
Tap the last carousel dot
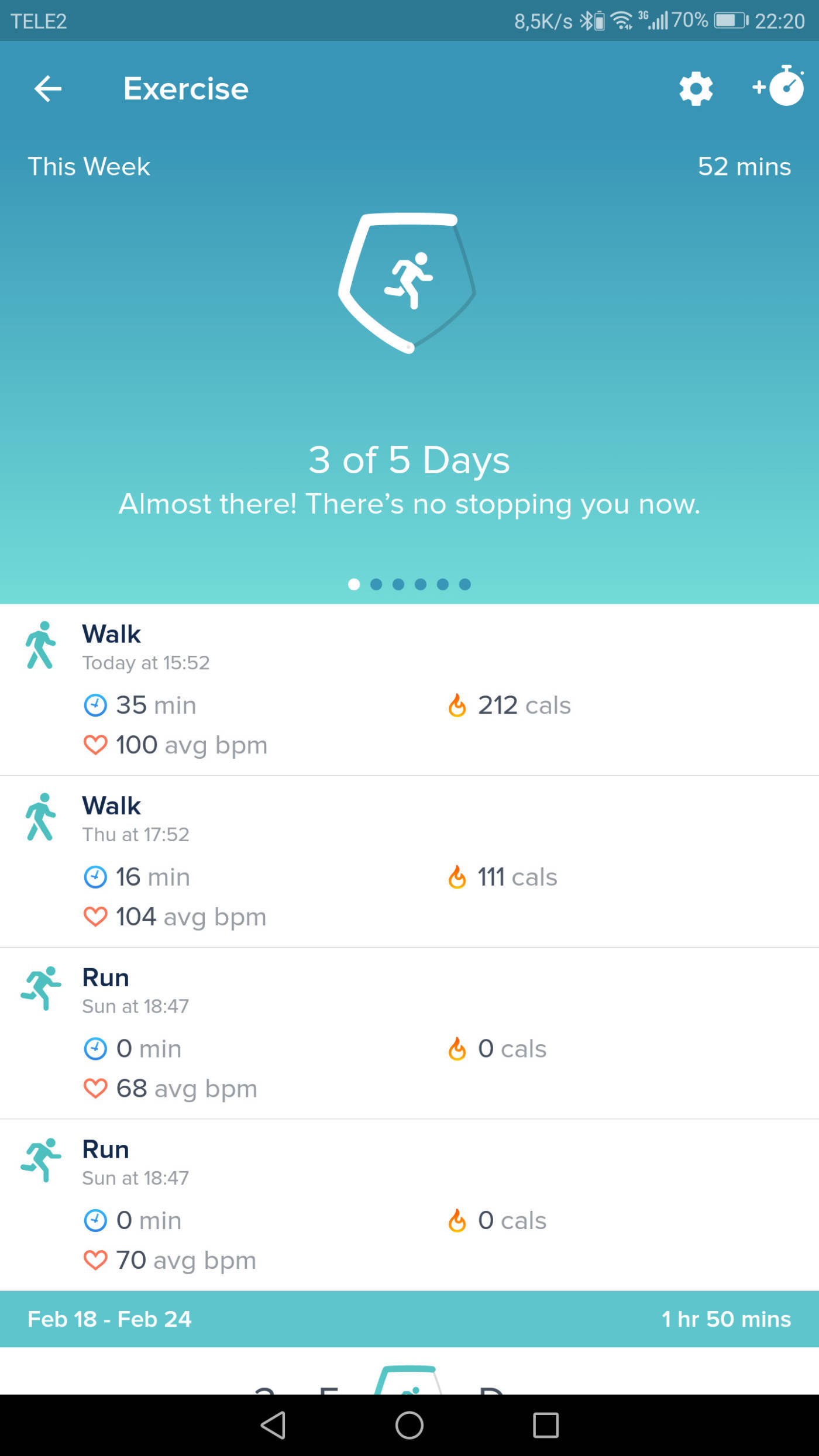pyautogui.click(x=465, y=584)
